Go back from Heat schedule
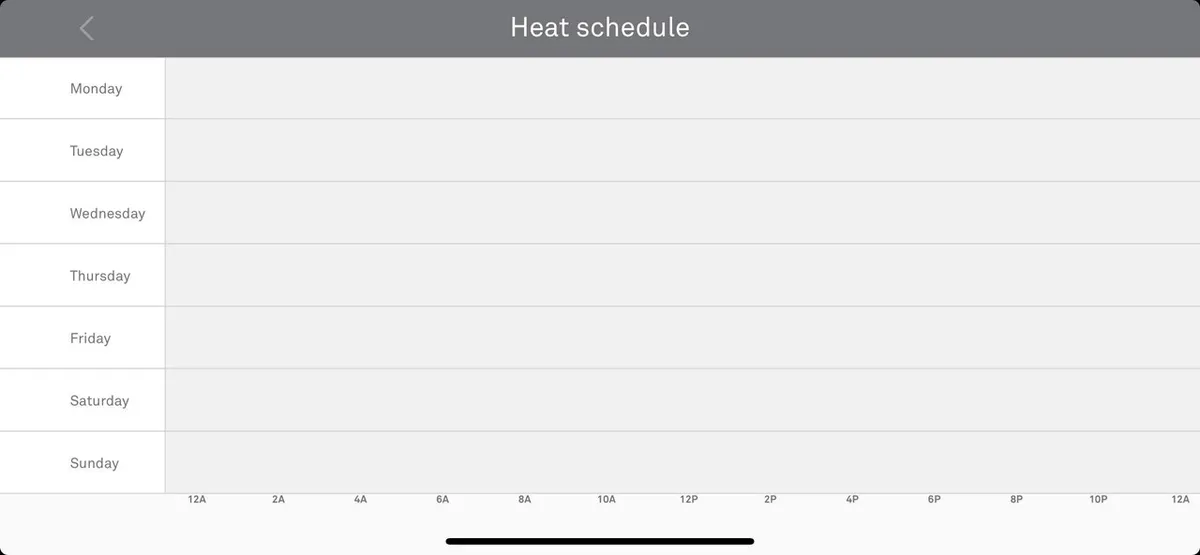1200x555 pixels. [x=87, y=28]
